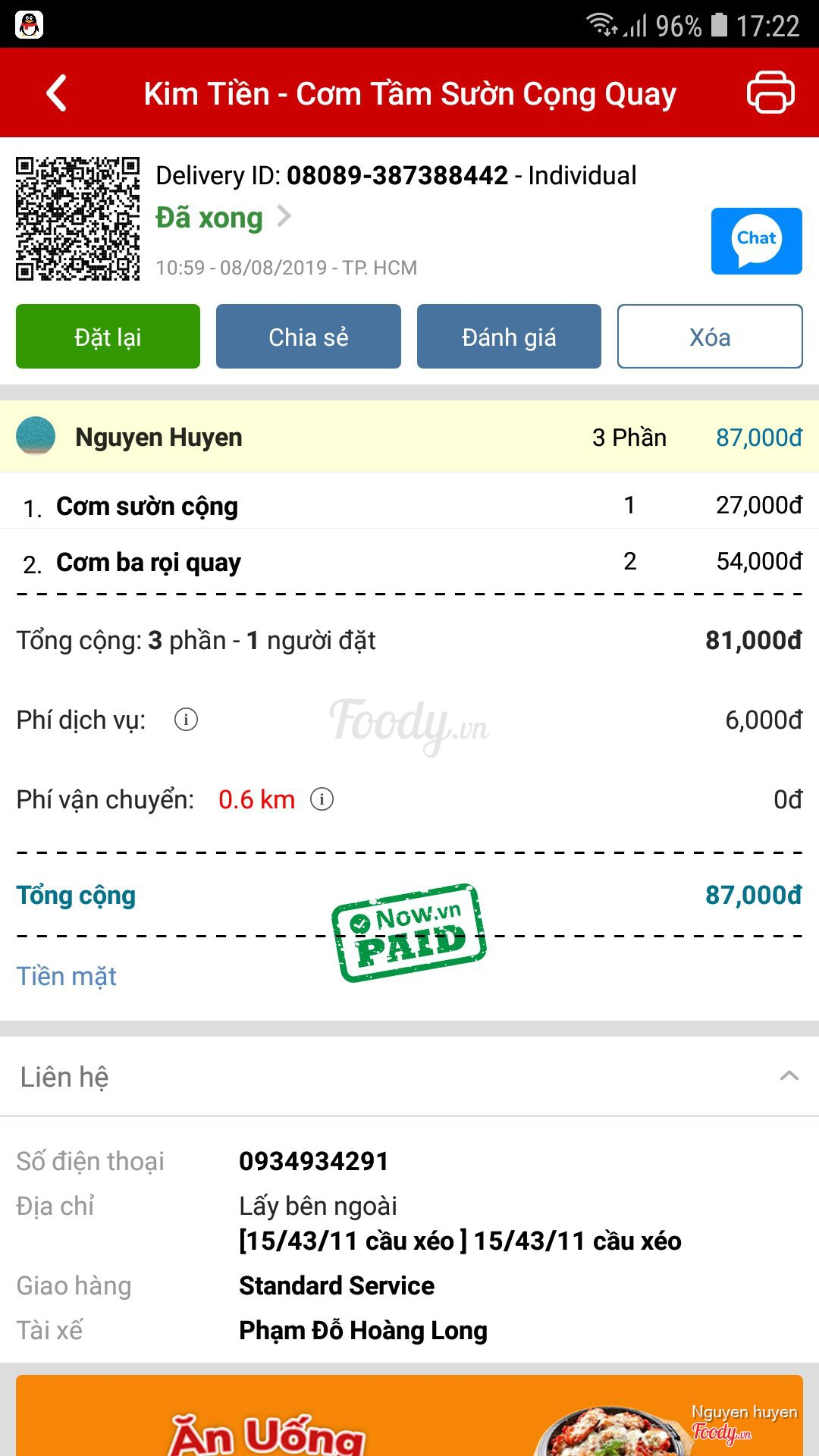Viewport: 819px width, 1456px height.
Task: Rate the order with Đánh giá
Action: tap(509, 337)
